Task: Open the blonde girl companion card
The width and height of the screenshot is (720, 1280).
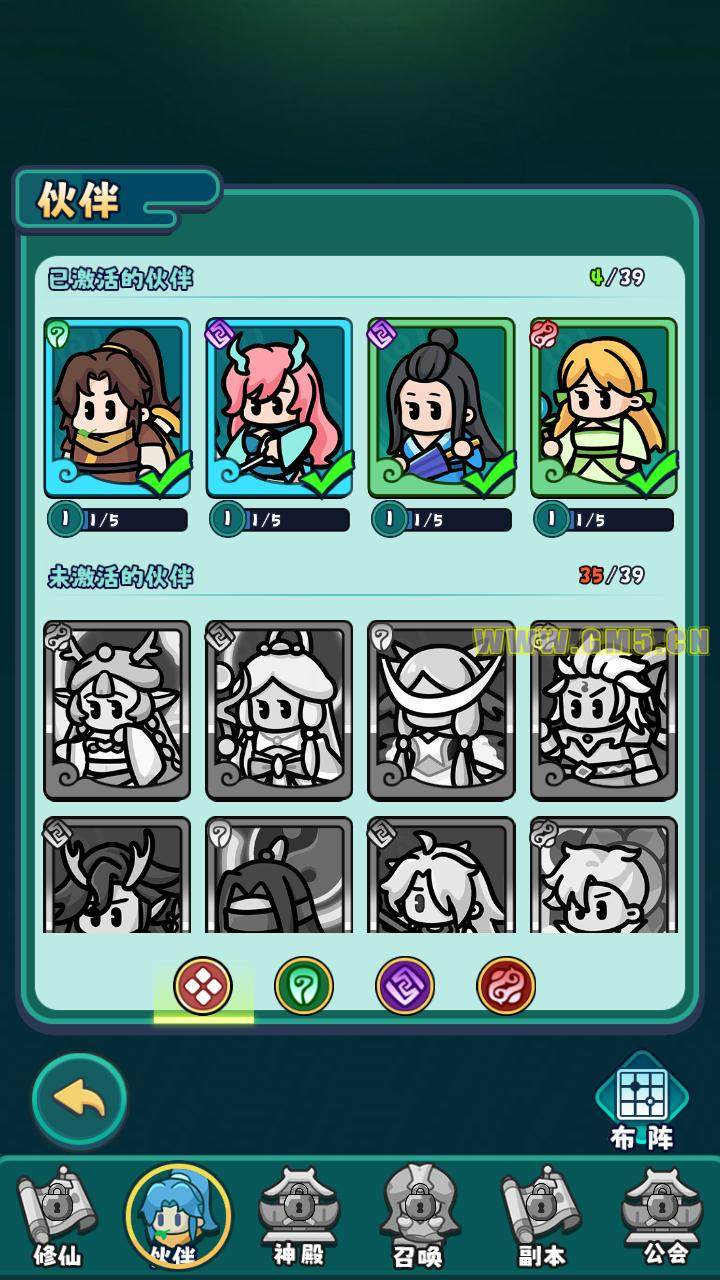Action: 603,408
